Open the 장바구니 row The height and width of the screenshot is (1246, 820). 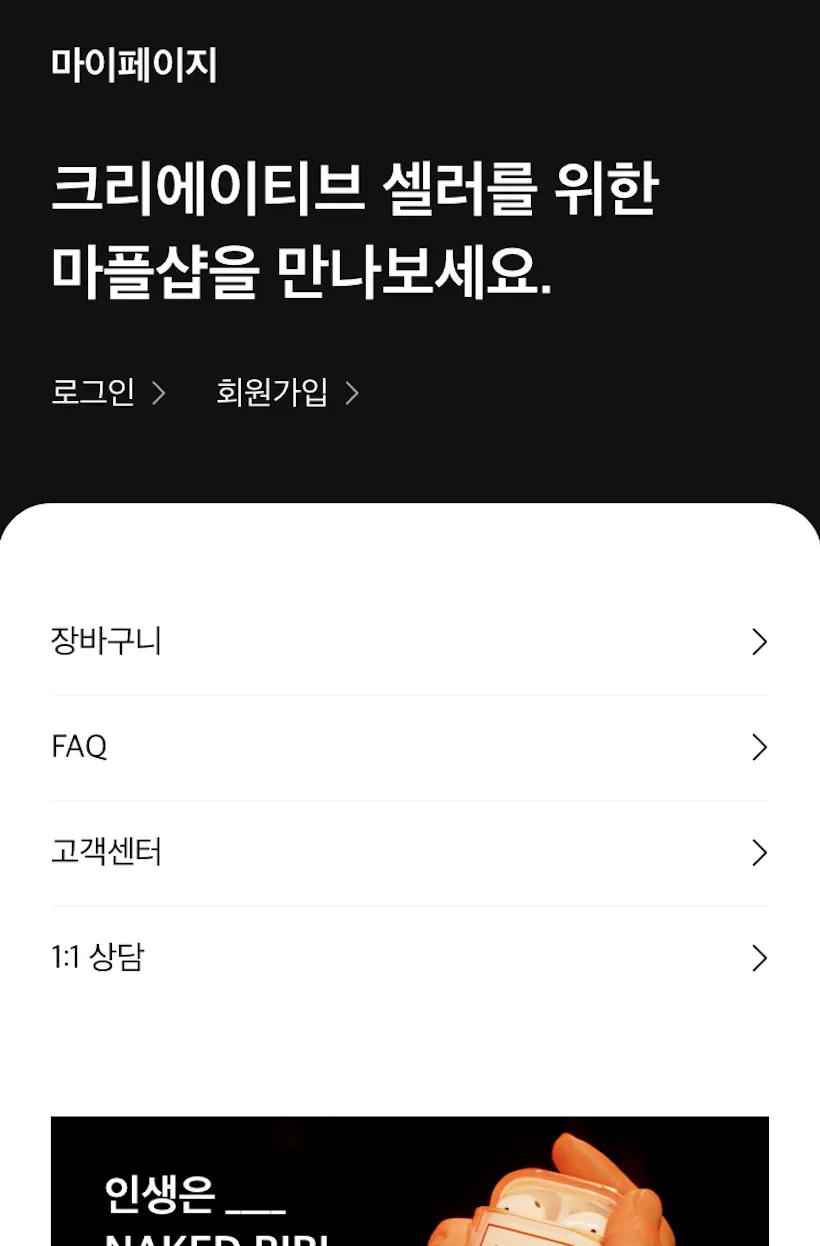tap(409, 642)
